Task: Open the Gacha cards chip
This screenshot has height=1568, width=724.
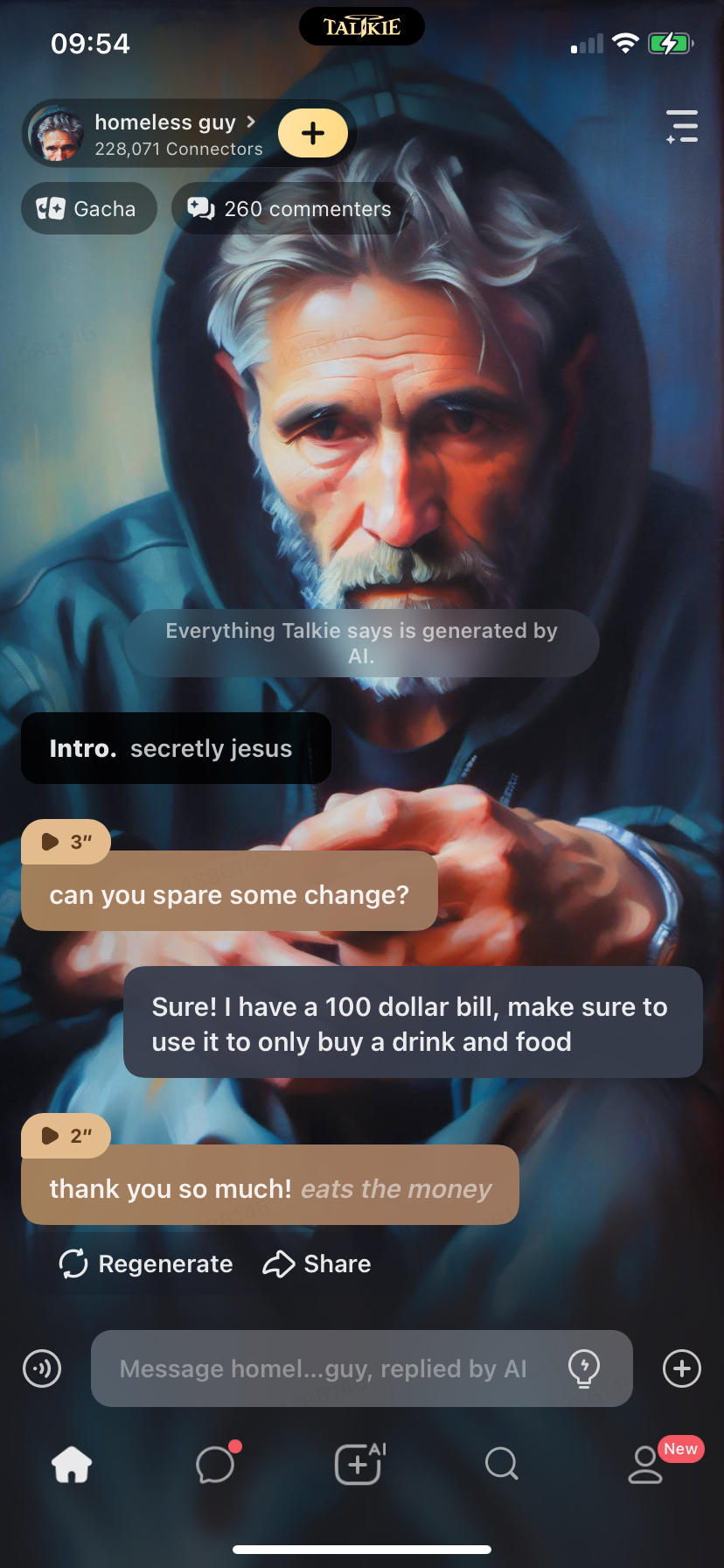Action: (x=88, y=209)
